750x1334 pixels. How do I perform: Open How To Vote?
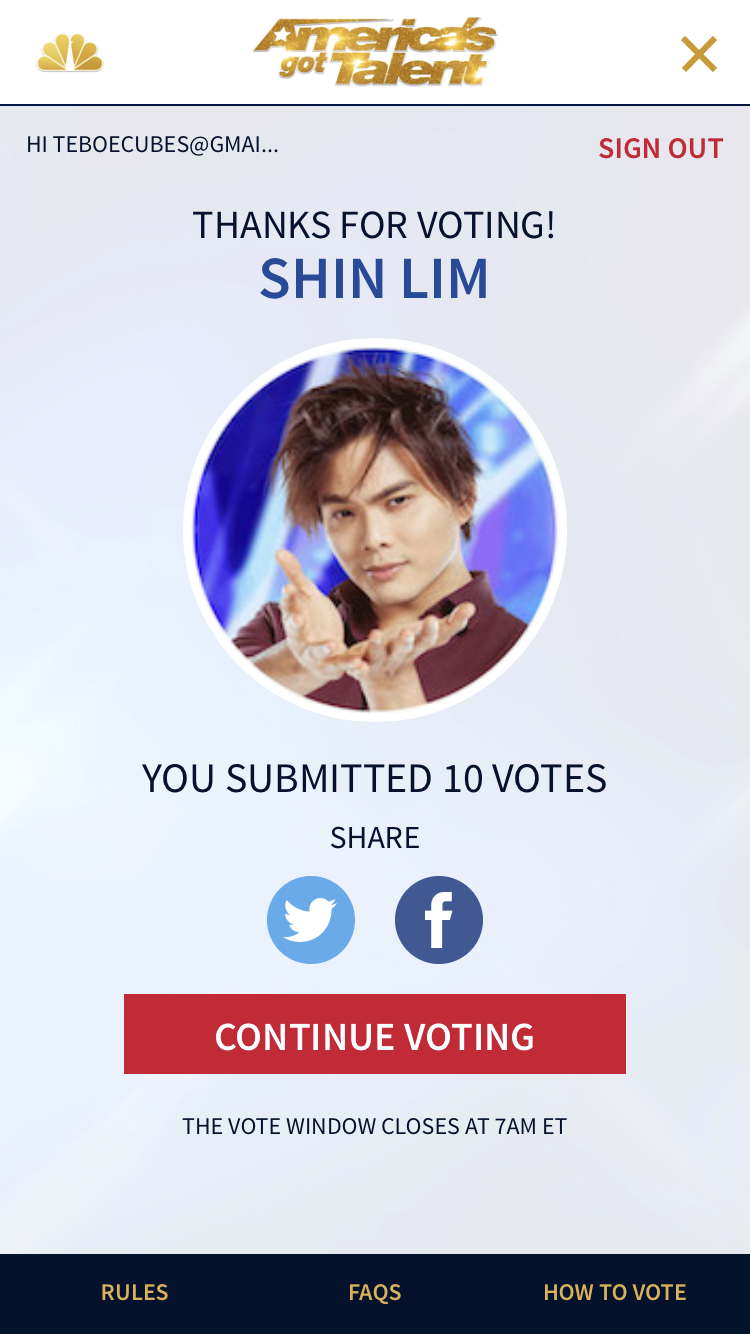[x=615, y=1292]
